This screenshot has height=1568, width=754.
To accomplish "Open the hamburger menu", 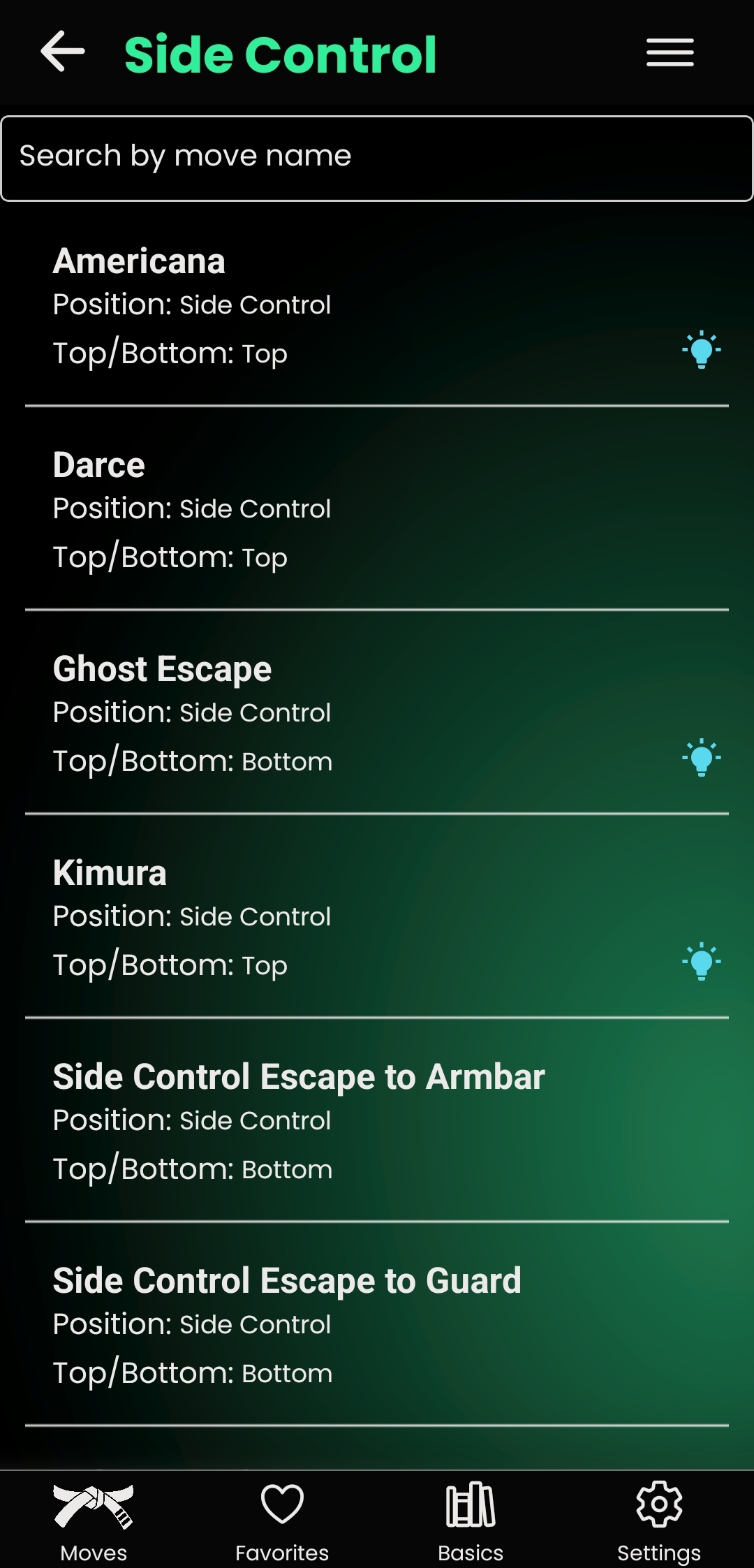I will 667,52.
